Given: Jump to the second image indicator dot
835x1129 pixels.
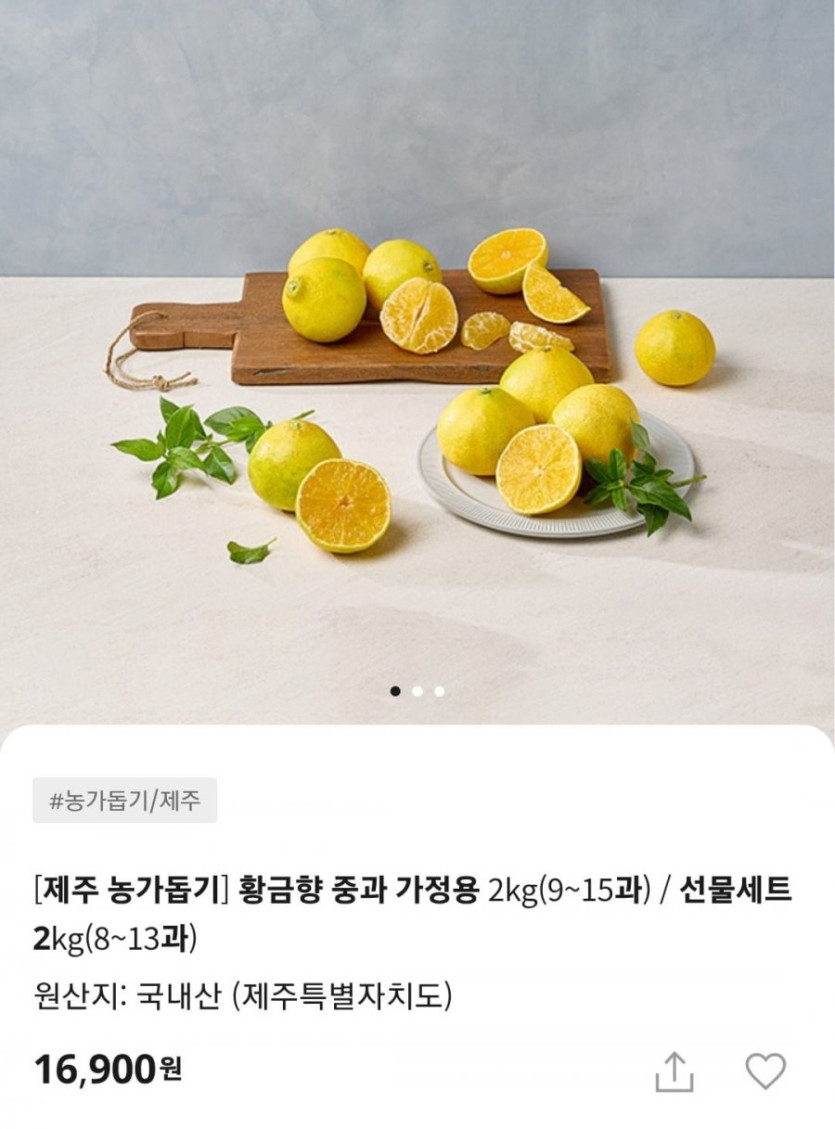Looking at the screenshot, I should (x=417, y=690).
